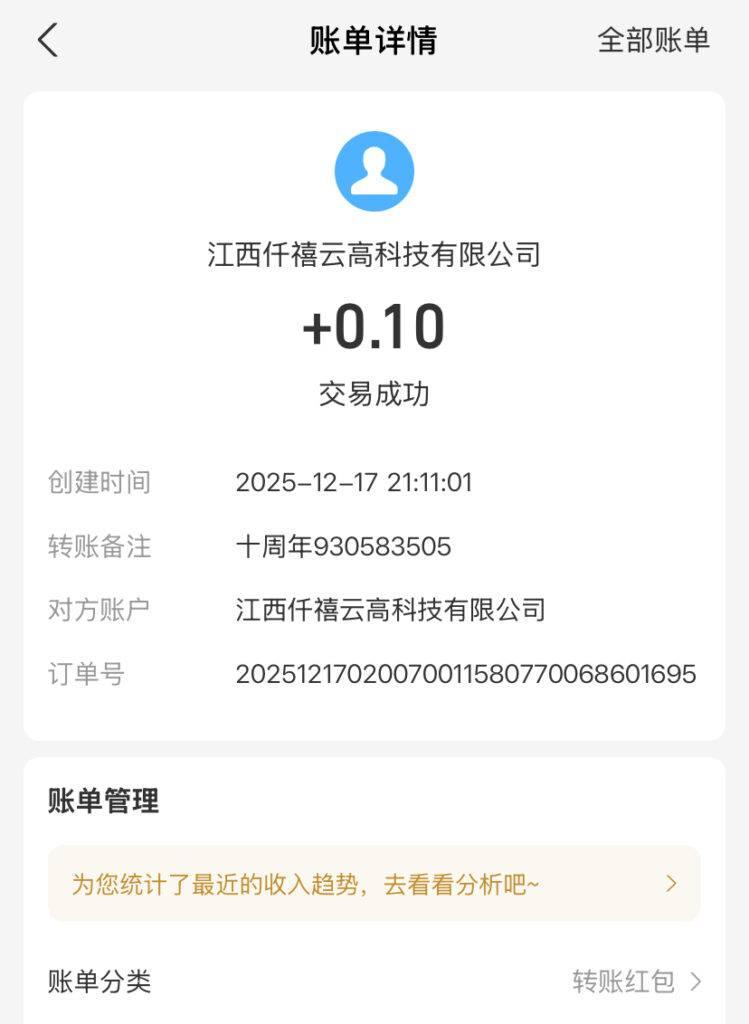Go back from bill details

(x=48, y=41)
